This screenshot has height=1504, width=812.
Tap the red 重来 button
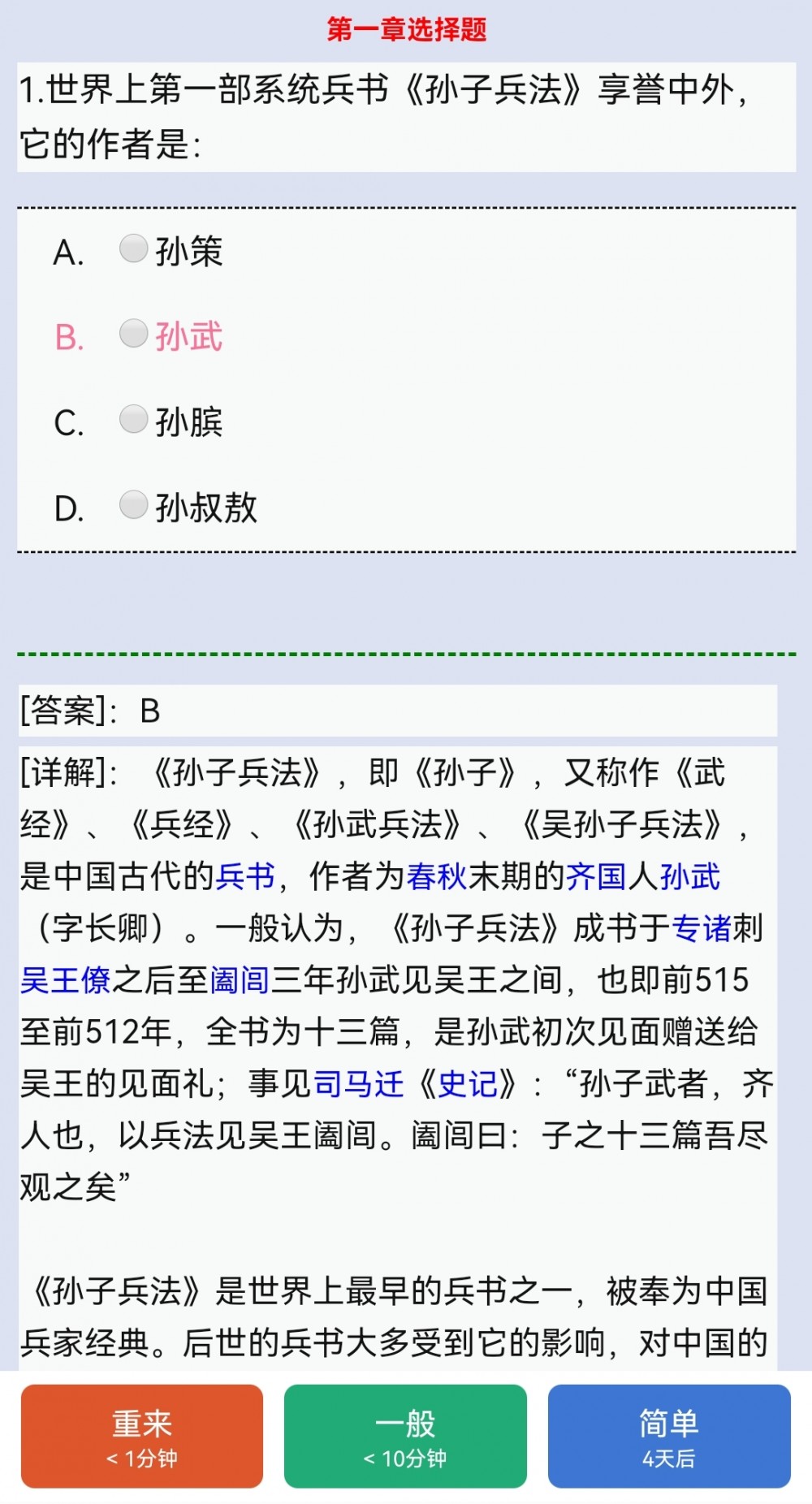pyautogui.click(x=142, y=1436)
